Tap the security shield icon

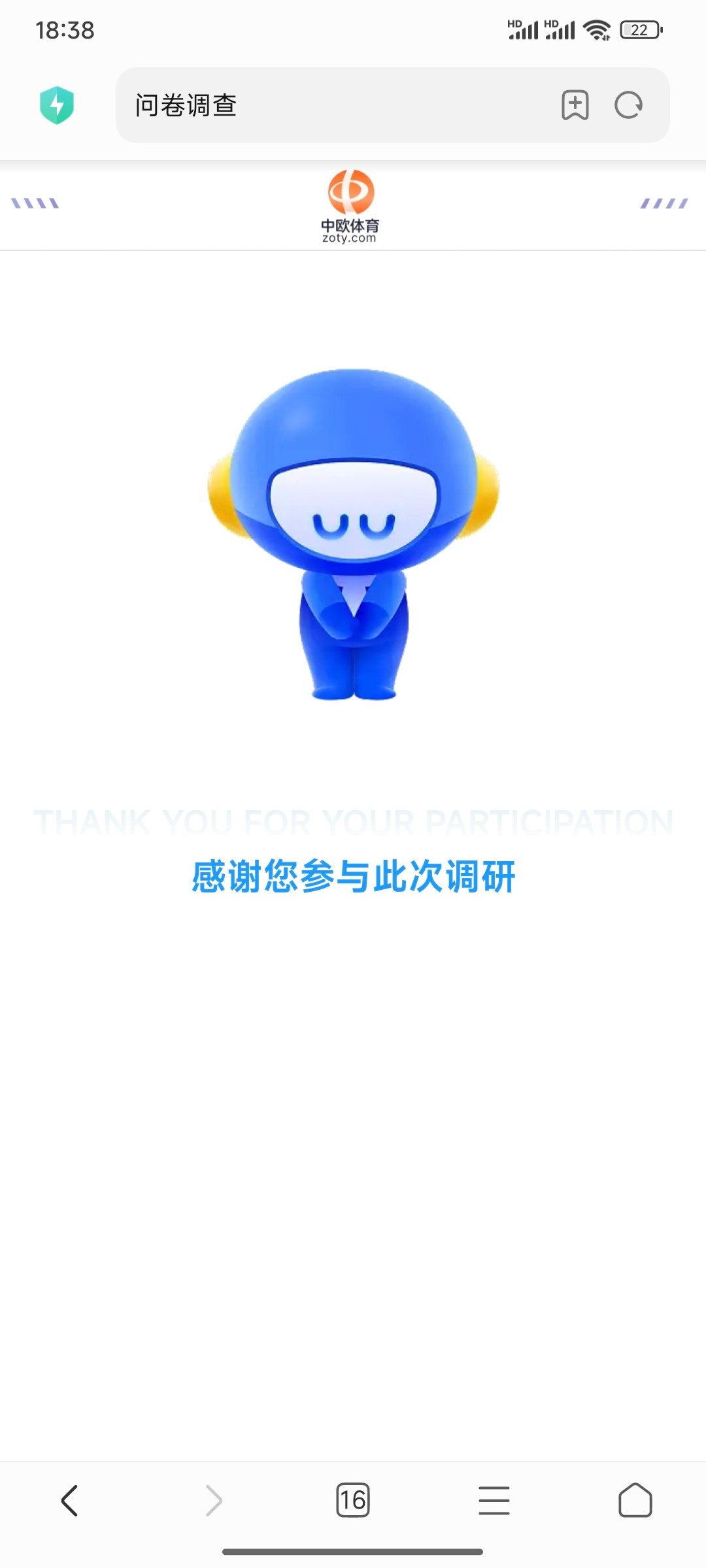pos(57,105)
